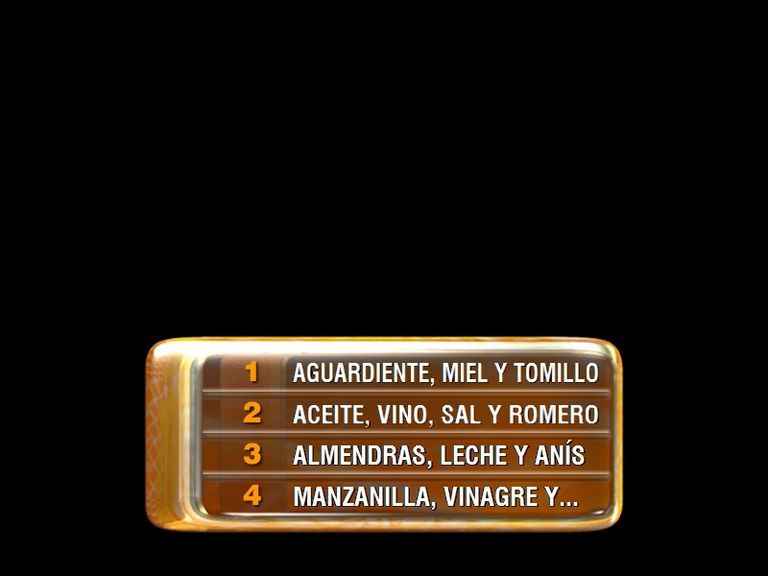Tap answer 4 Manzanilla, vinagre y...
Image resolution: width=768 pixels, height=576 pixels.
click(x=435, y=496)
